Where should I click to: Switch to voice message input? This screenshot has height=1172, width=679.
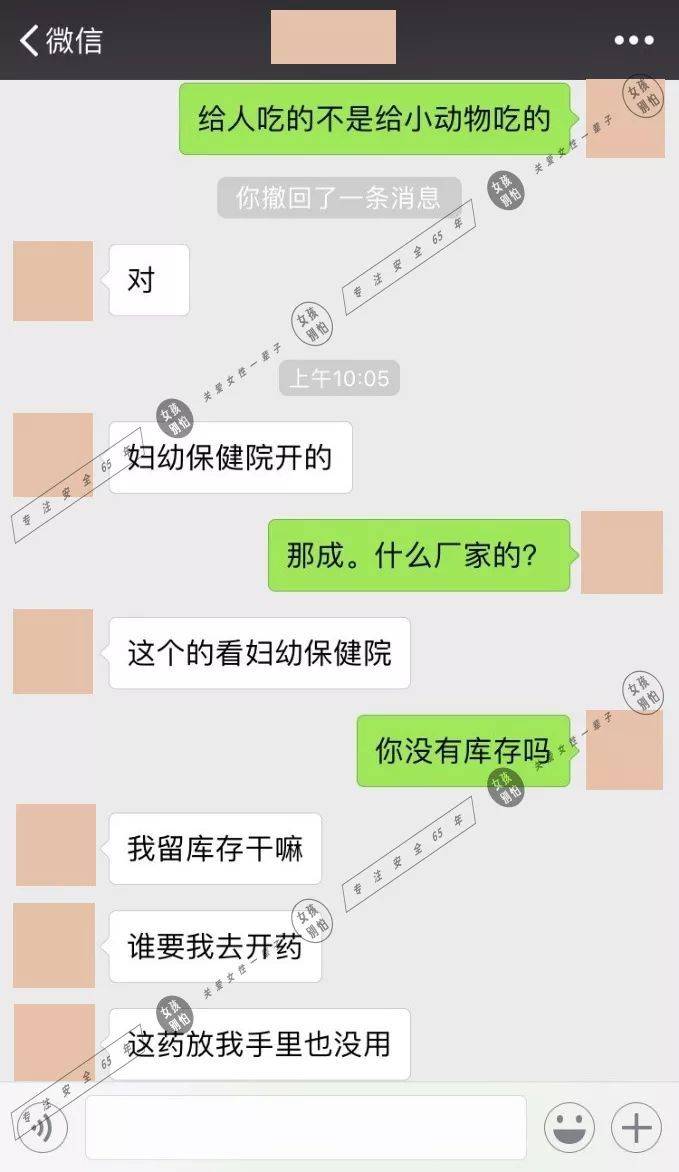pos(42,1128)
